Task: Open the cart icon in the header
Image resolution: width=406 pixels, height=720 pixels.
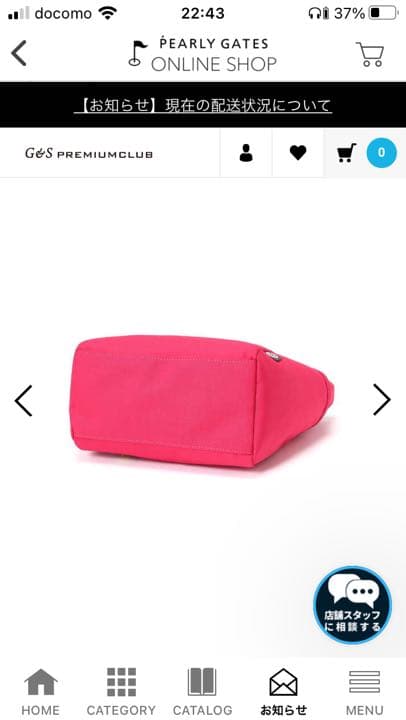Action: (370, 55)
